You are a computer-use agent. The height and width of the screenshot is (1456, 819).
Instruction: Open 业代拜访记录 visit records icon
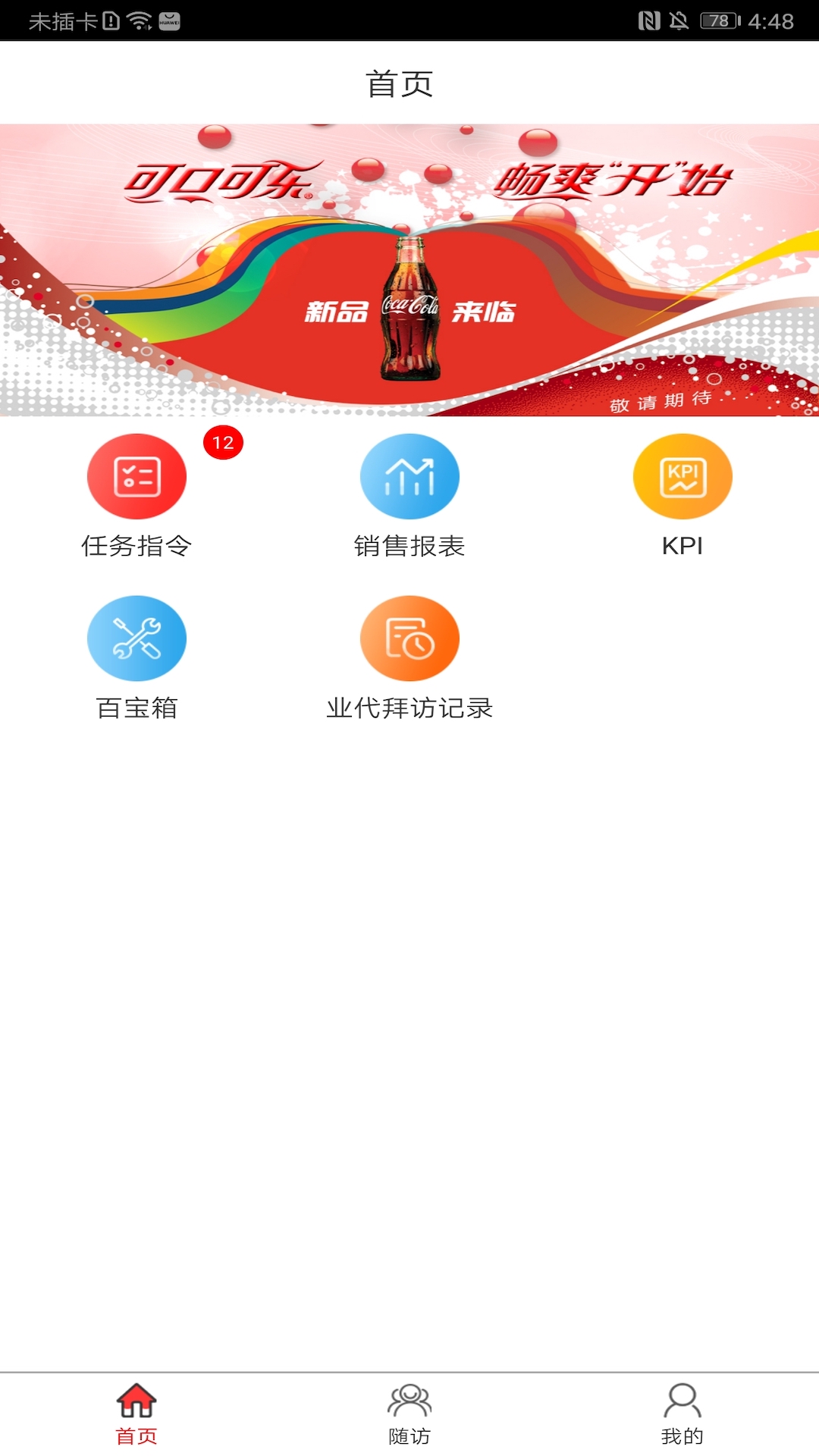409,638
